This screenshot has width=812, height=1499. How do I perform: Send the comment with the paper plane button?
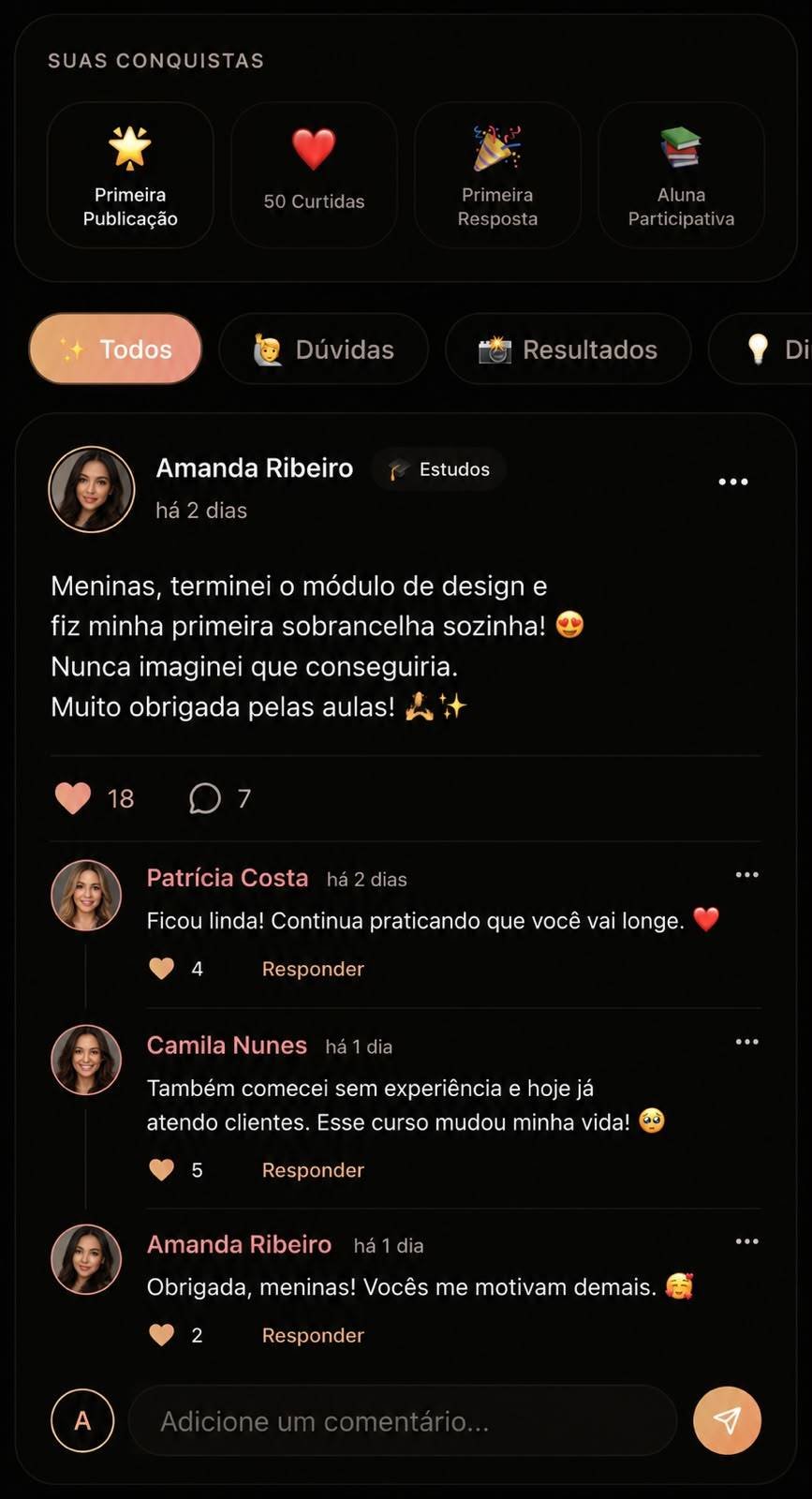(727, 1420)
